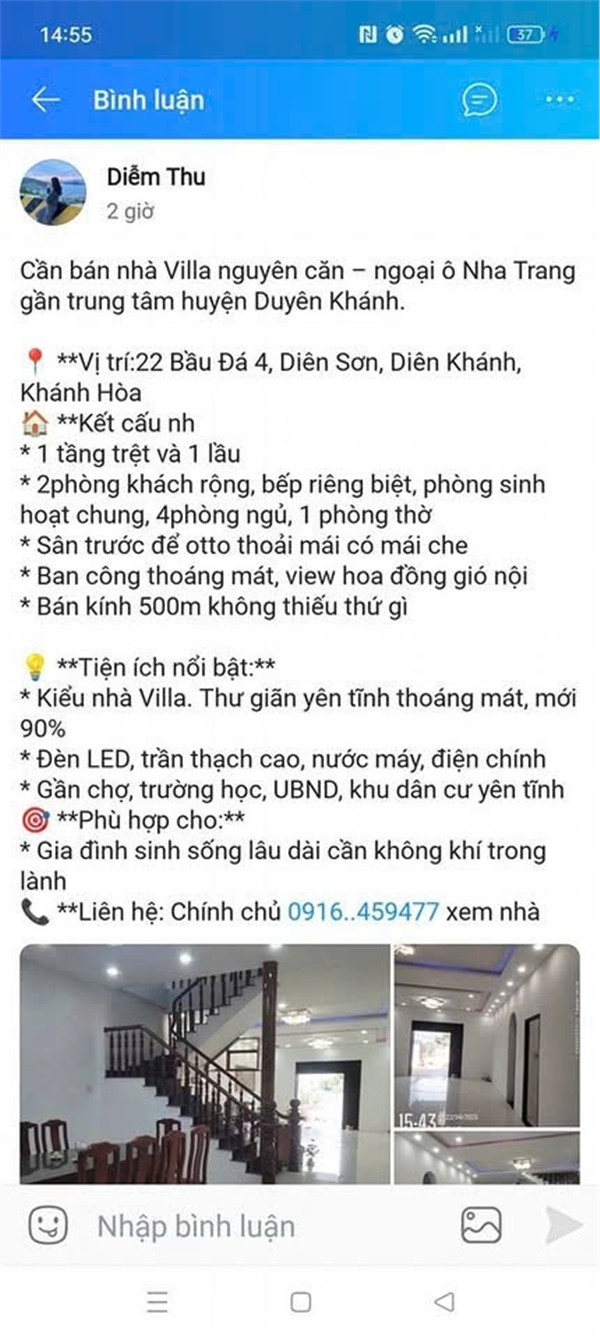View the hallway photo with arched doorway
This screenshot has height=1339, width=600.
(x=486, y=1035)
